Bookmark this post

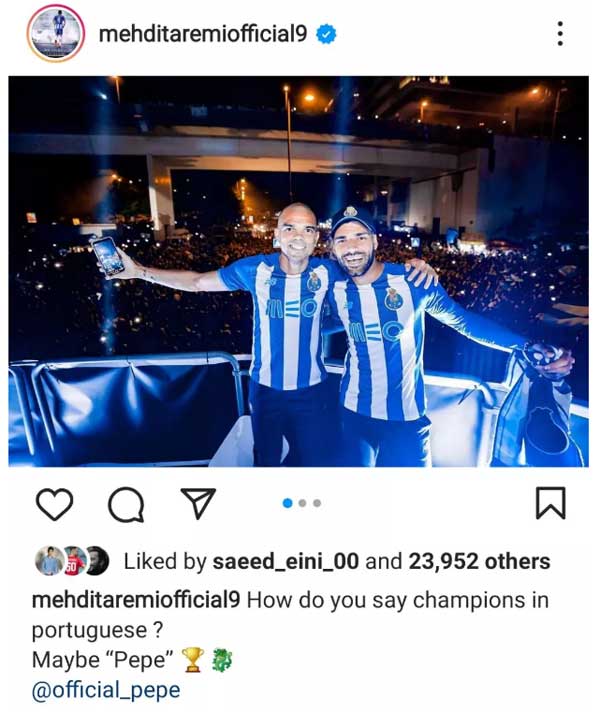click(x=550, y=504)
